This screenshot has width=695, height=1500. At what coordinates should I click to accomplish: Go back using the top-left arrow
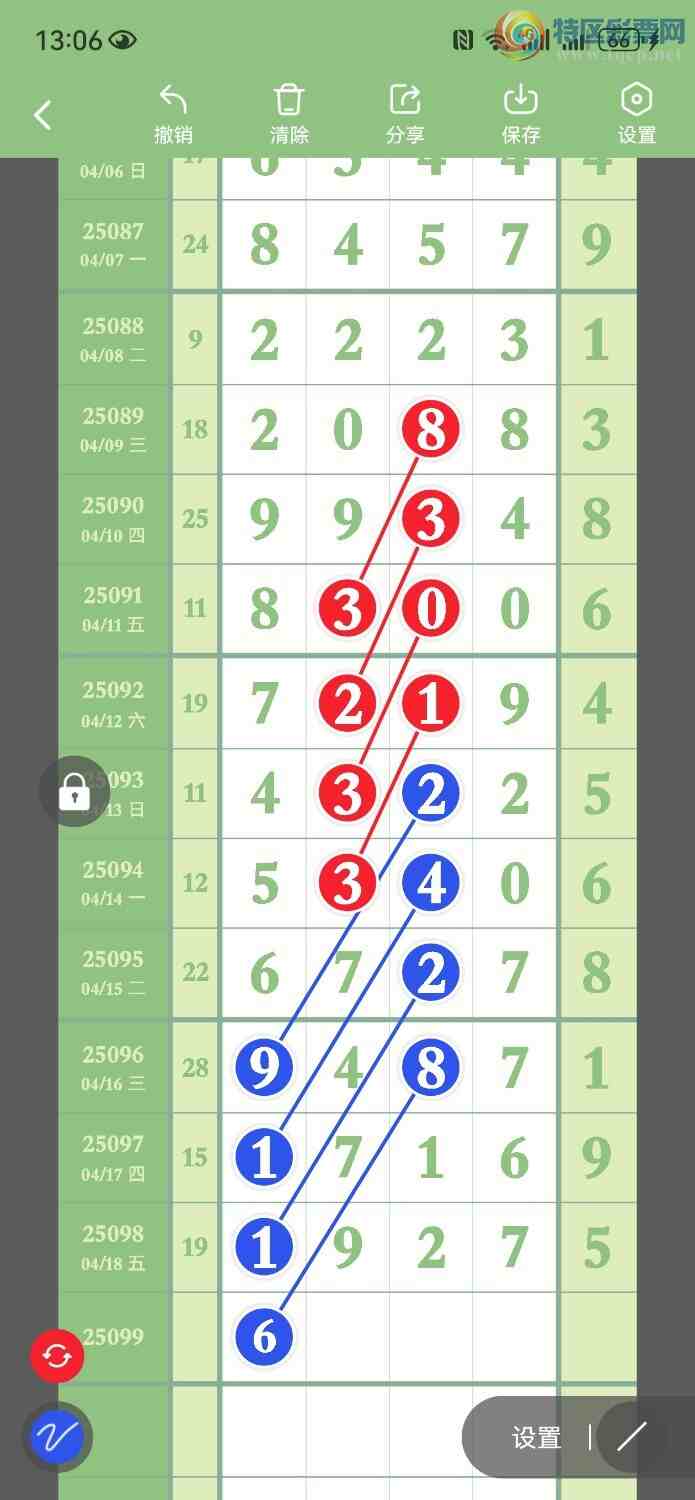[42, 115]
